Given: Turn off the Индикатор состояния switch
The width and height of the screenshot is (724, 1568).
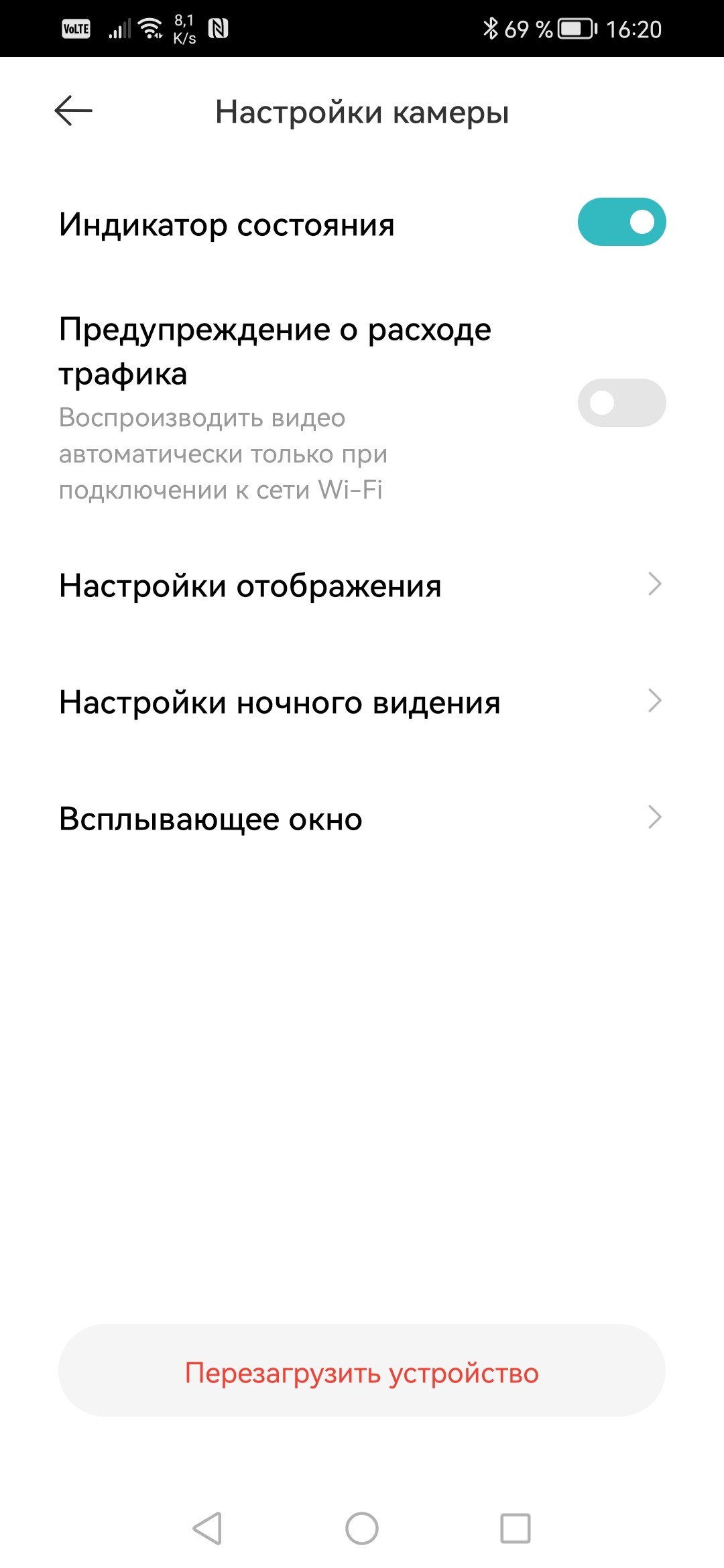Looking at the screenshot, I should tap(621, 222).
